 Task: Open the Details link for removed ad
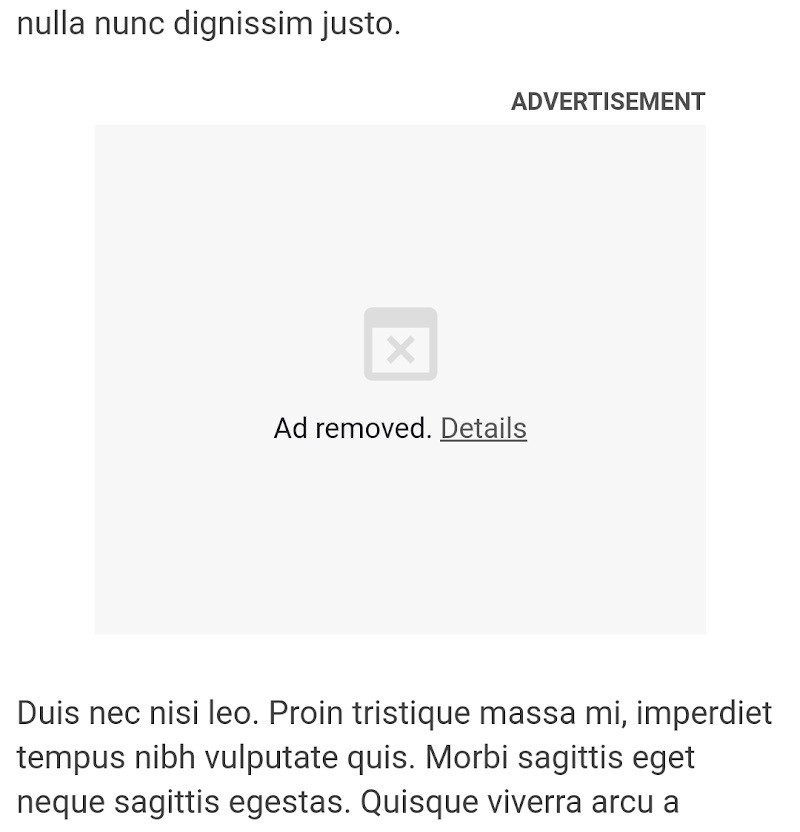[x=483, y=428]
